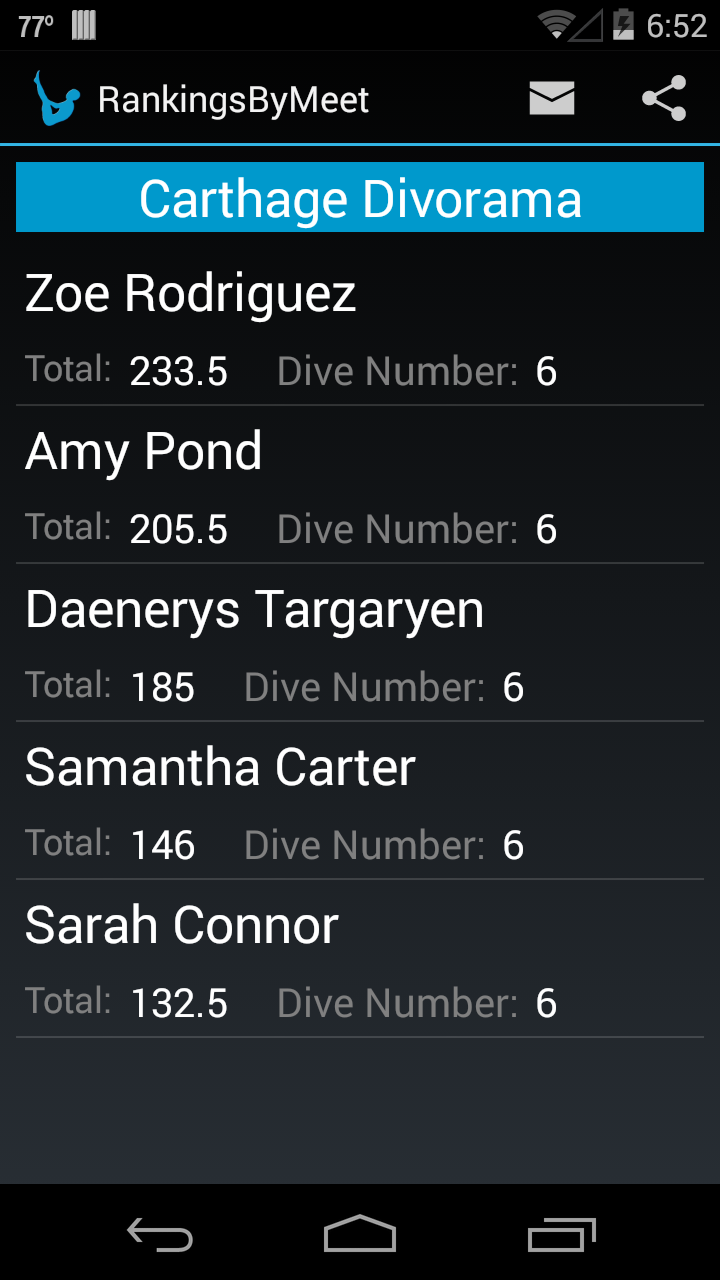Tap Daenerys Targaryen's name
Image resolution: width=720 pixels, height=1280 pixels.
(x=255, y=608)
